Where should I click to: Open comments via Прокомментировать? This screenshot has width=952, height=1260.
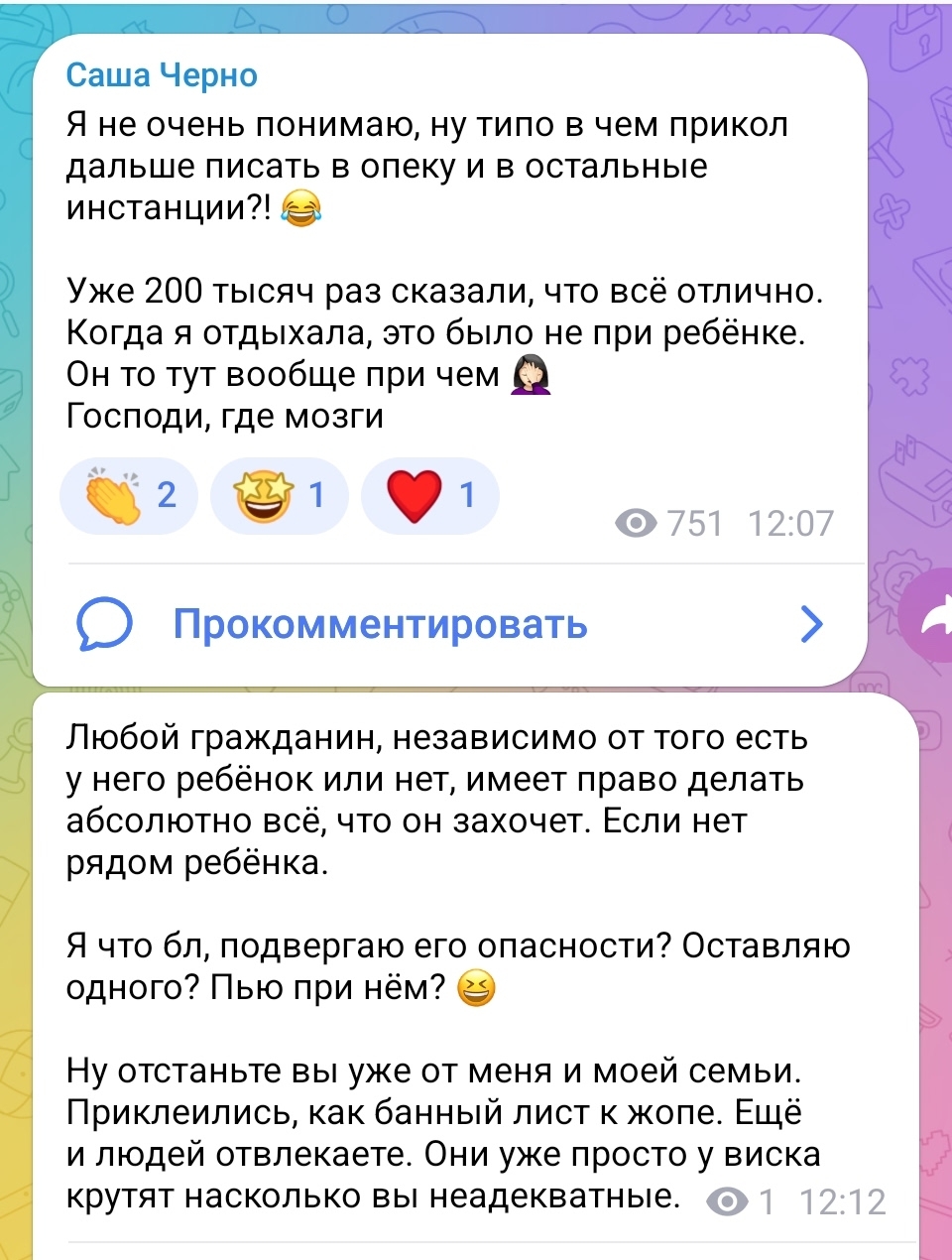(380, 625)
